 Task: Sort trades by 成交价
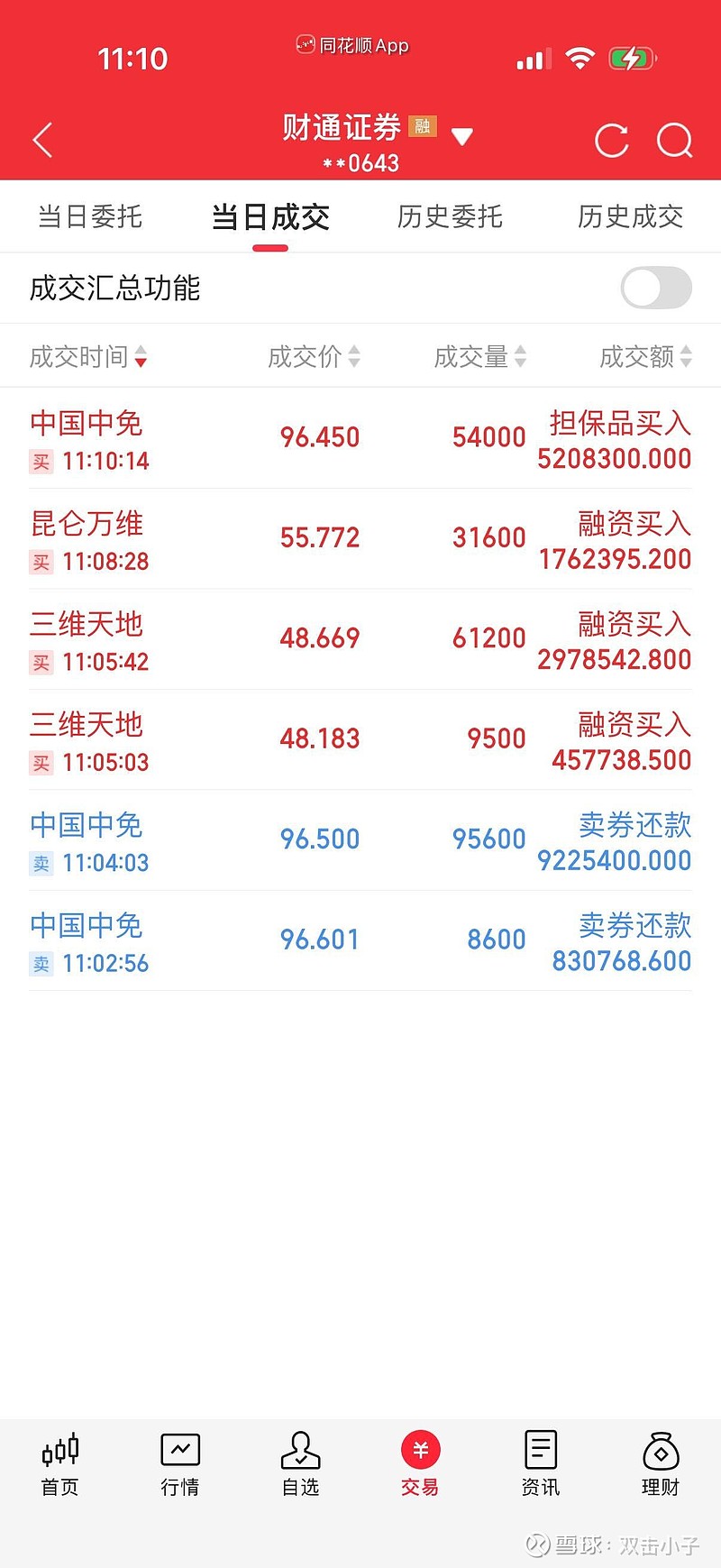coord(314,357)
